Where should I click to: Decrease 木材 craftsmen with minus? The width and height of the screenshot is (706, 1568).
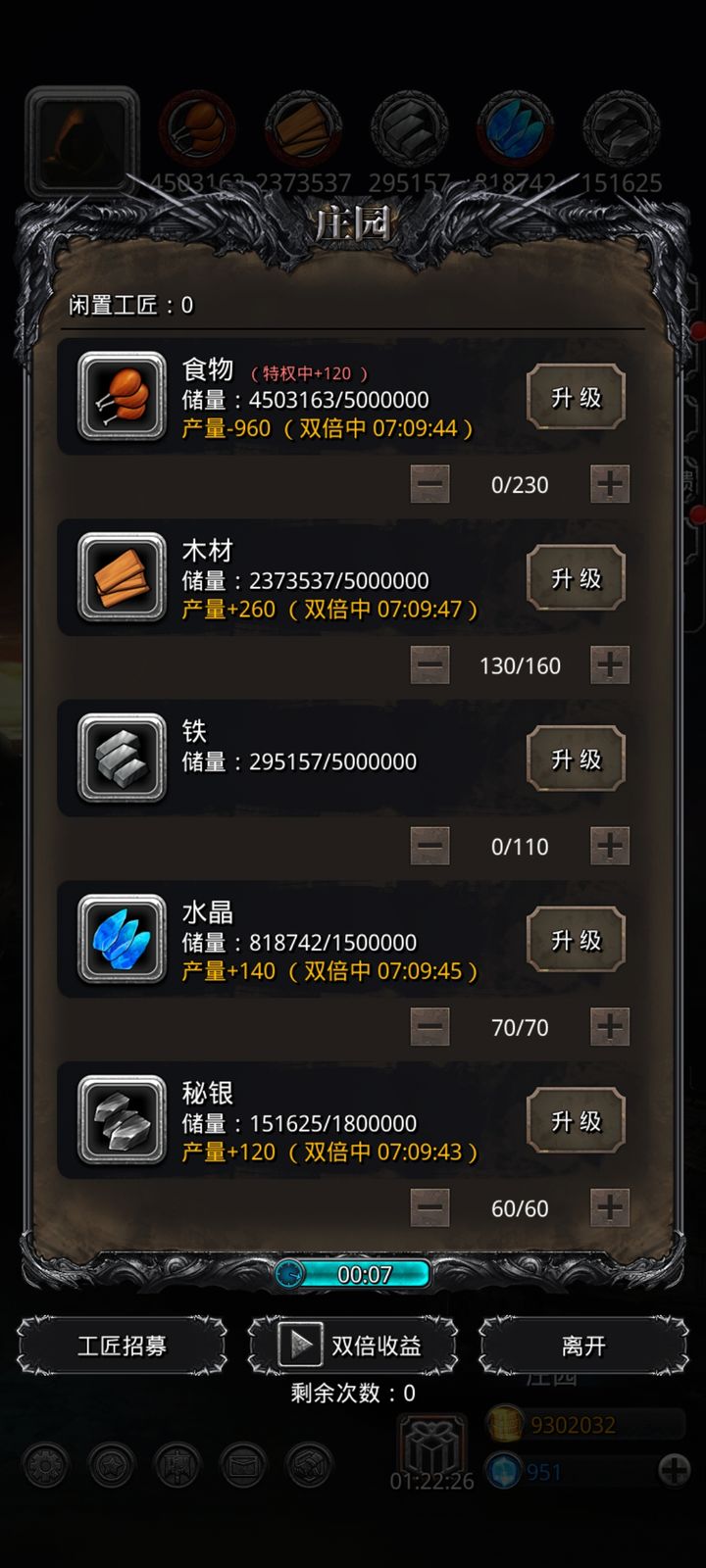pyautogui.click(x=429, y=665)
